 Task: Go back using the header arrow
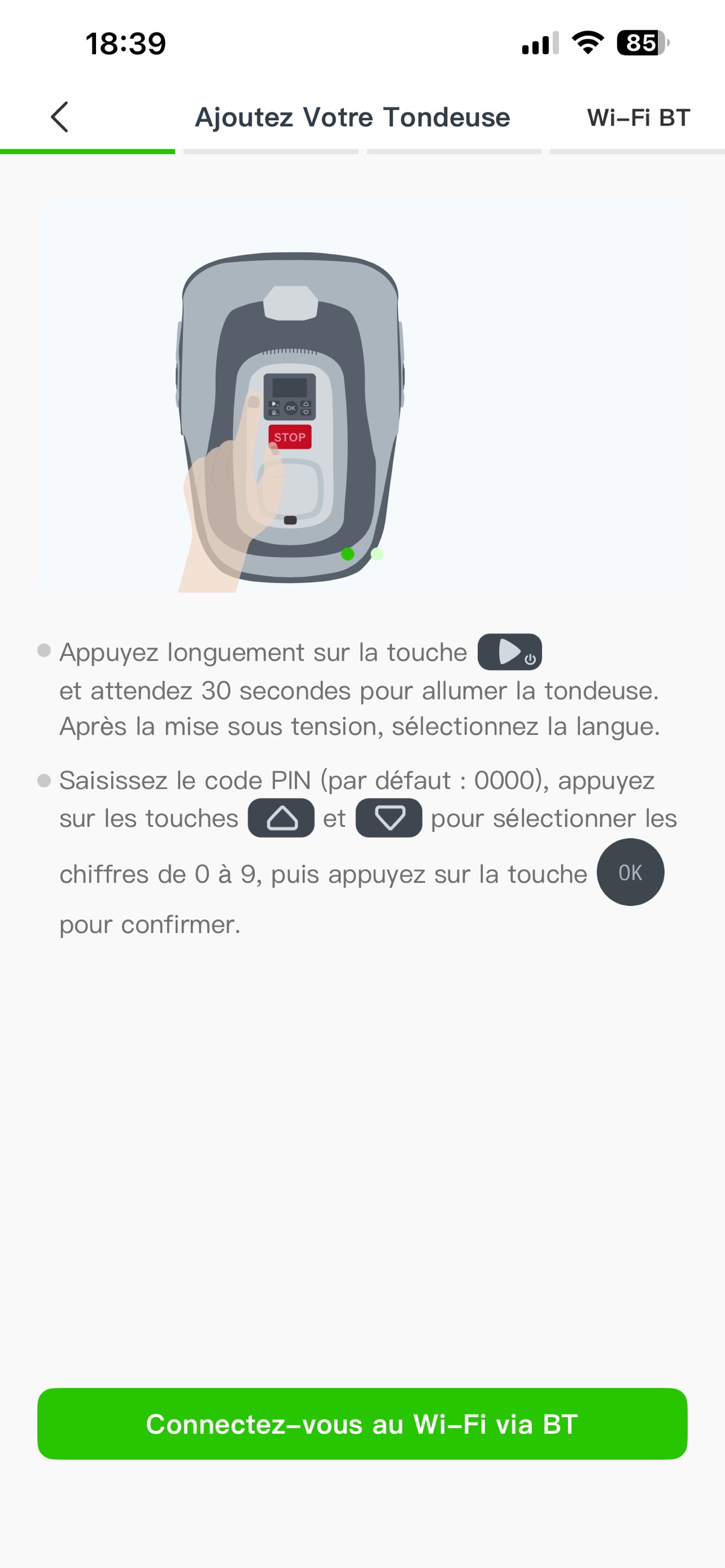[x=60, y=117]
